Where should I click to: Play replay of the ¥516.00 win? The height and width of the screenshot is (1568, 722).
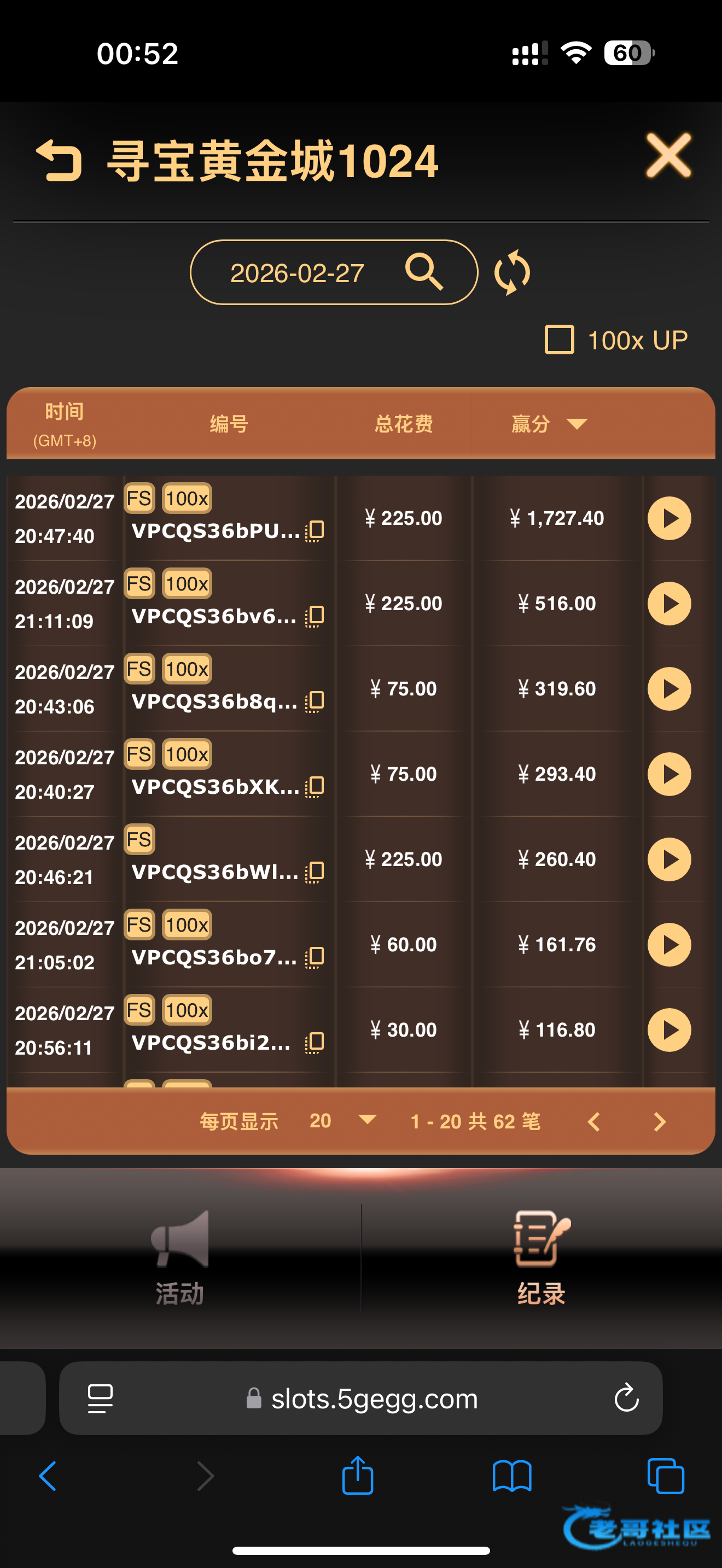point(668,604)
